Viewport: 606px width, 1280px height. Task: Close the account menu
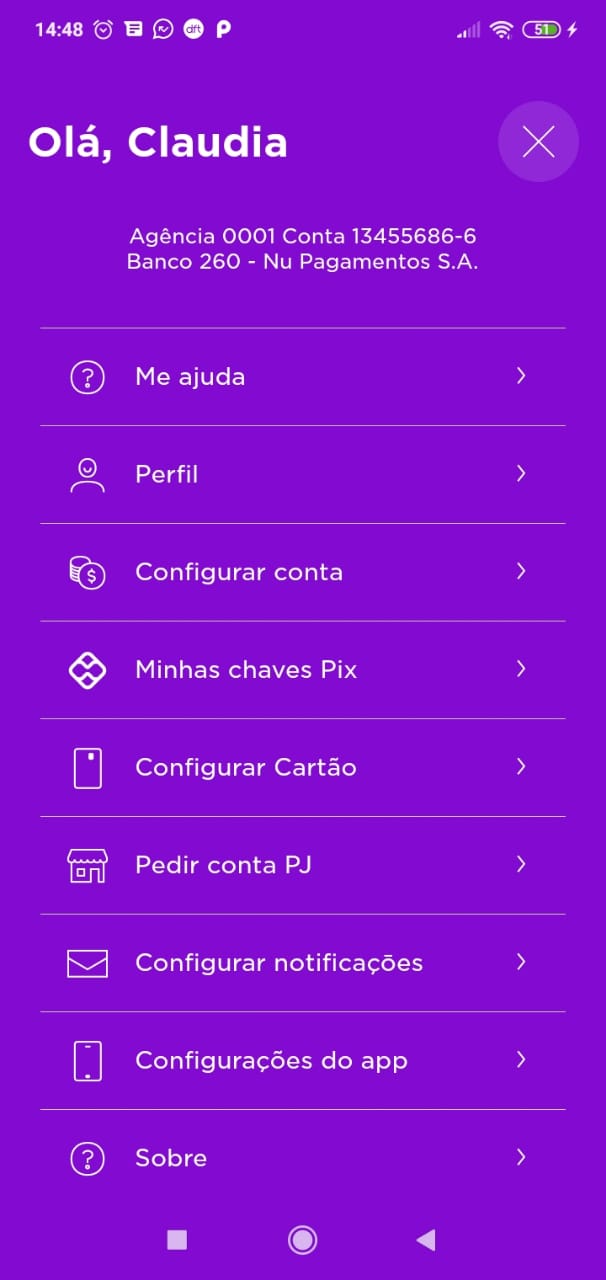pos(538,142)
